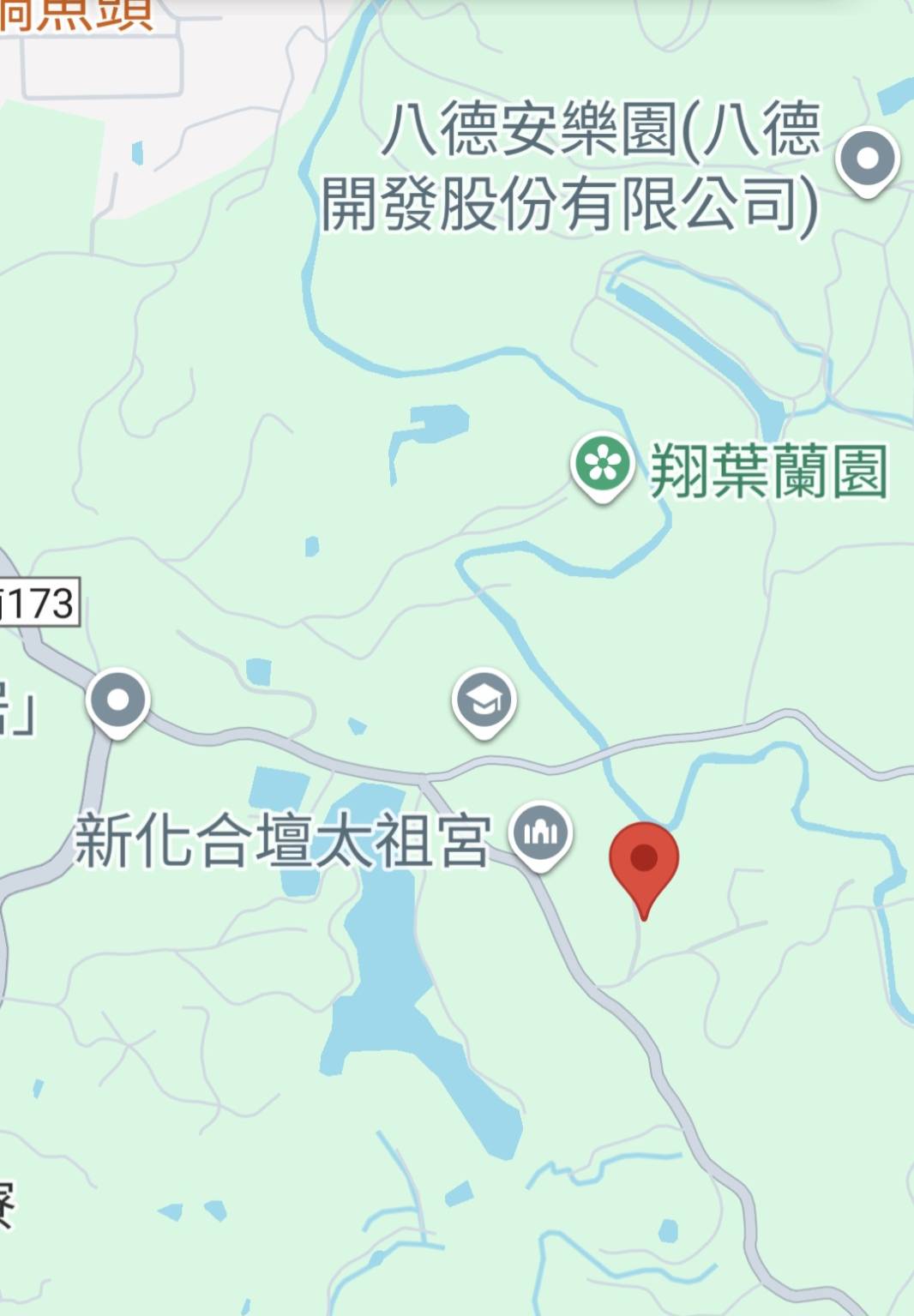Open the 新化合壇太祖宮 temple marker
Viewport: 914px width, 1316px height.
[540, 832]
